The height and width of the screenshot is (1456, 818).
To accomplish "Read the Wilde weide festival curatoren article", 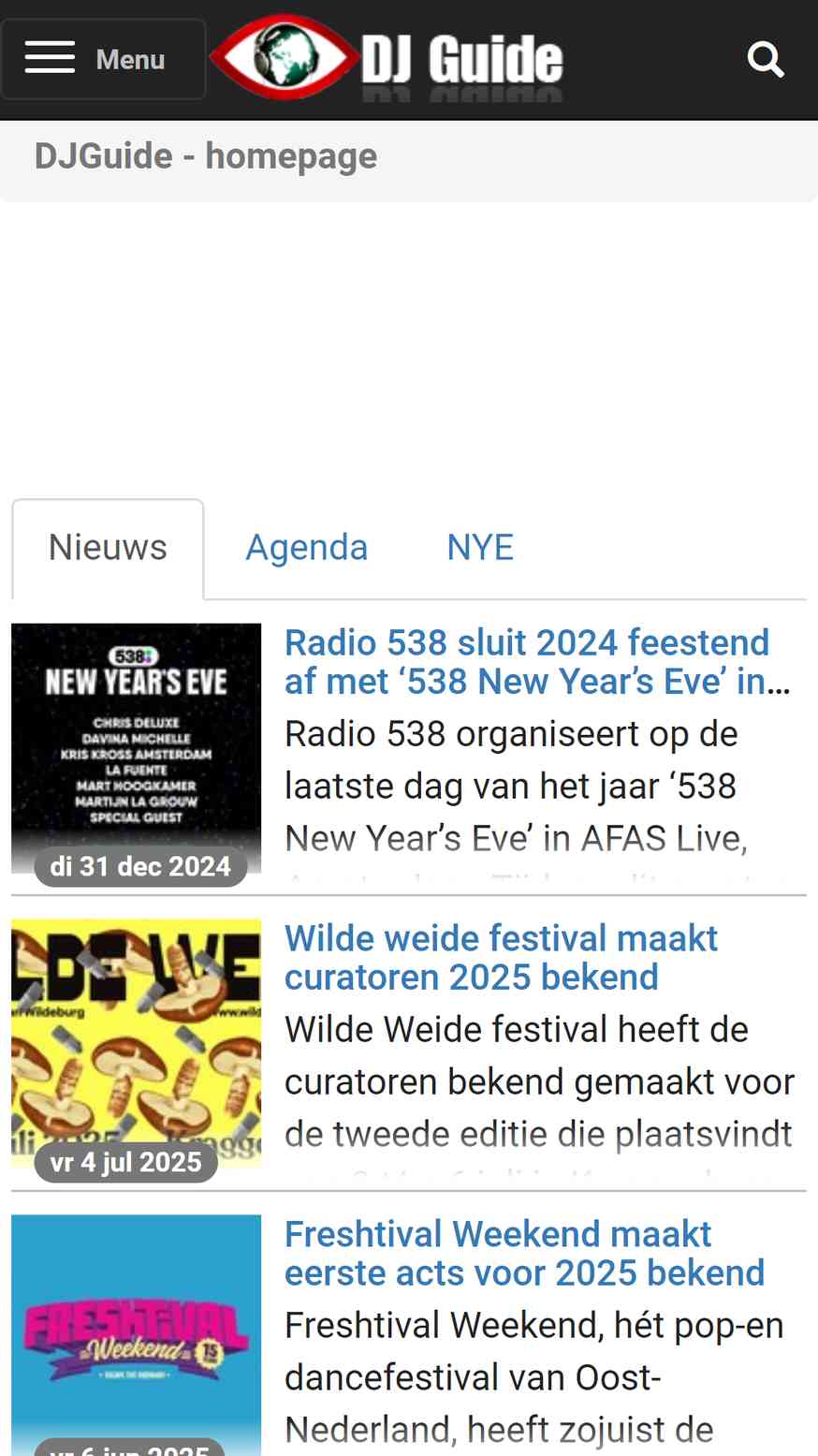I will 502,958.
